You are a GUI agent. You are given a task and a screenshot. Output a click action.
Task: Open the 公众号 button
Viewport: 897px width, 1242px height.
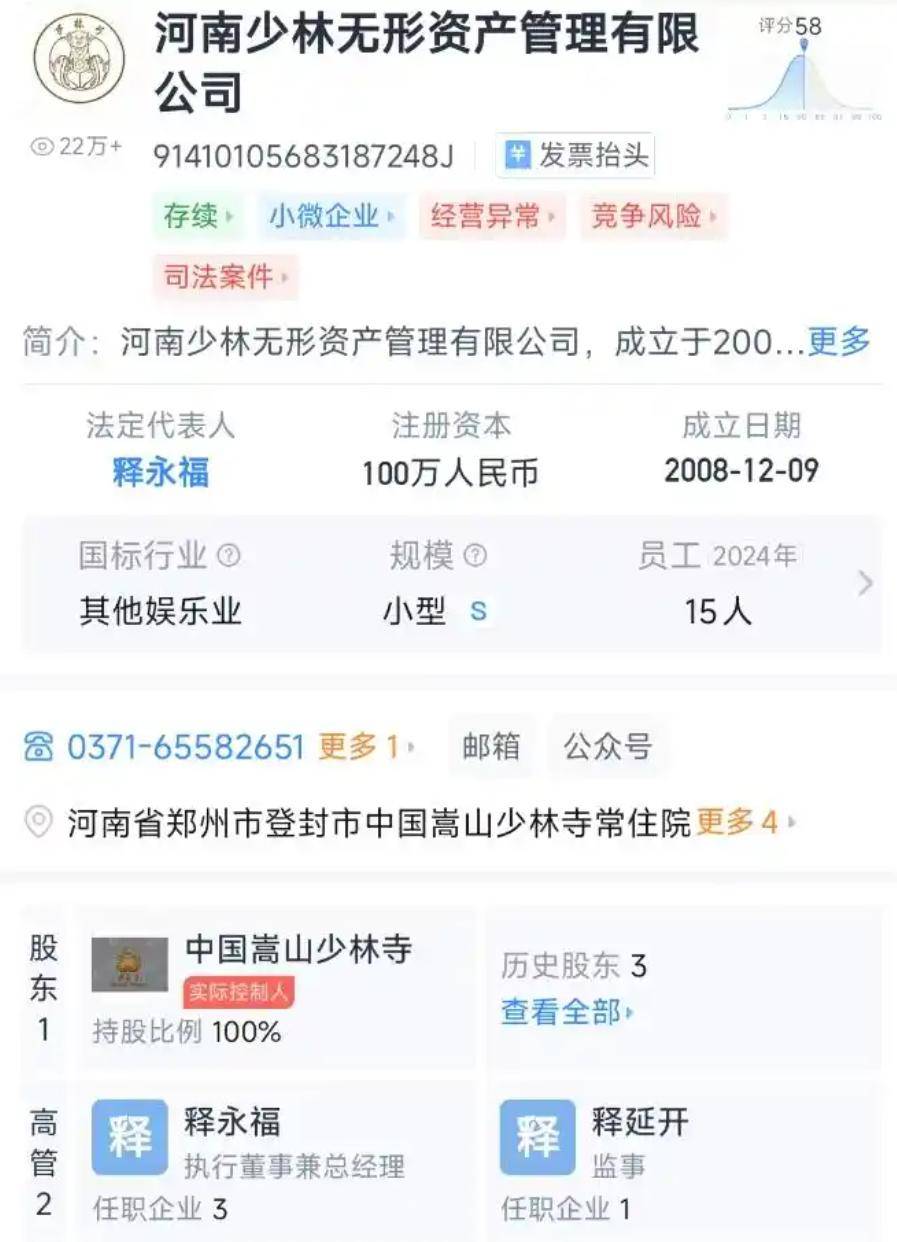(608, 746)
